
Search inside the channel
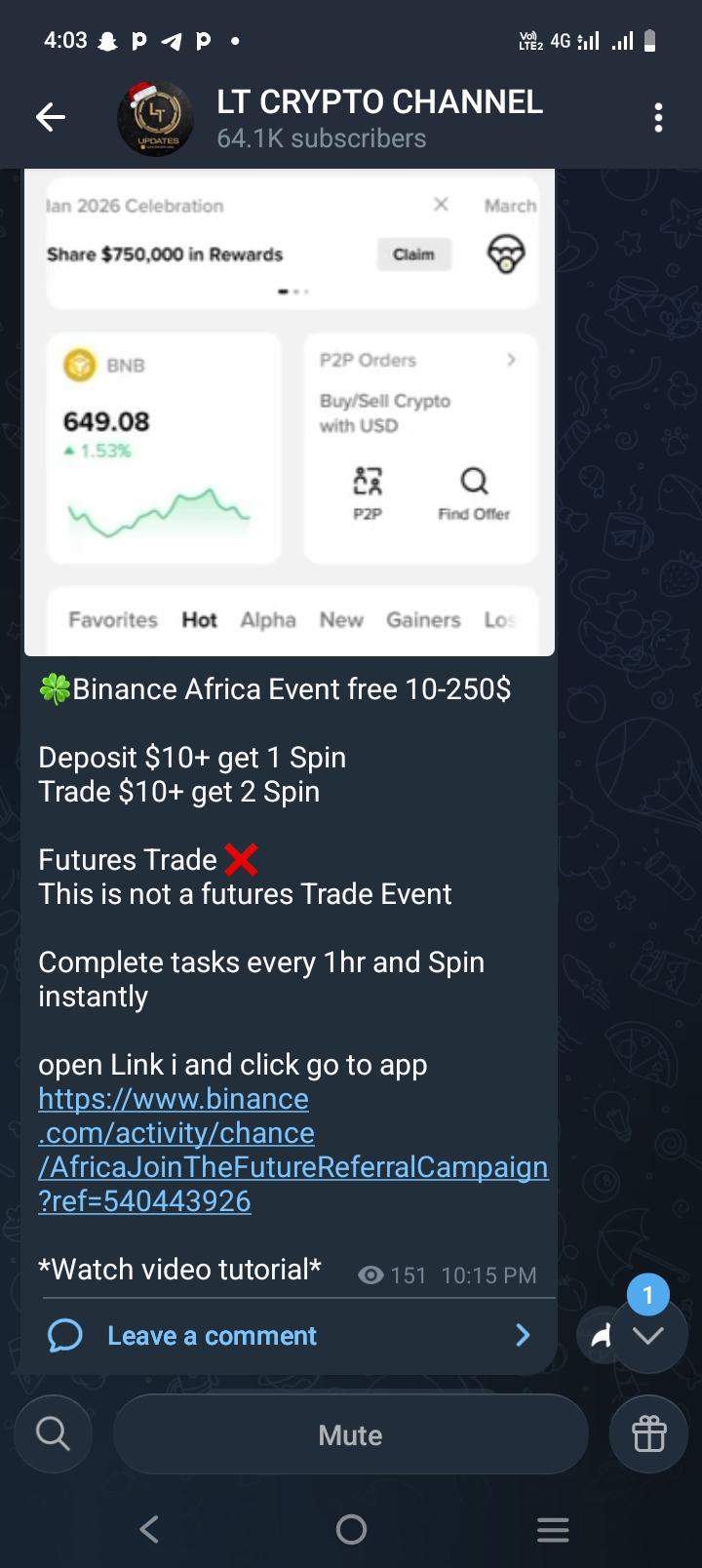coord(53,1433)
